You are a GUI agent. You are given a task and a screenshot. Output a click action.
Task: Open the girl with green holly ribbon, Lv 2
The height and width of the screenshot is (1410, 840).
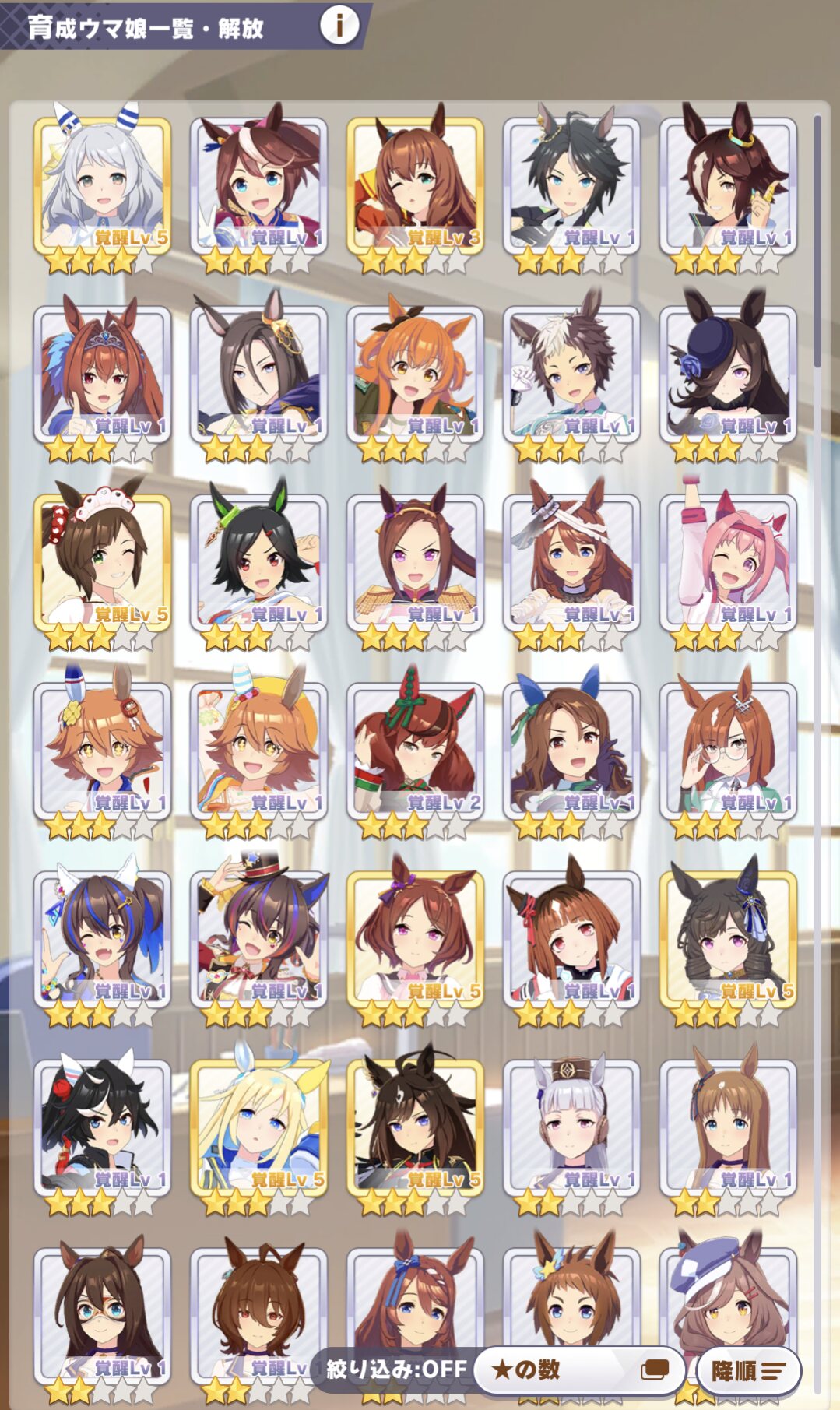(x=415, y=751)
